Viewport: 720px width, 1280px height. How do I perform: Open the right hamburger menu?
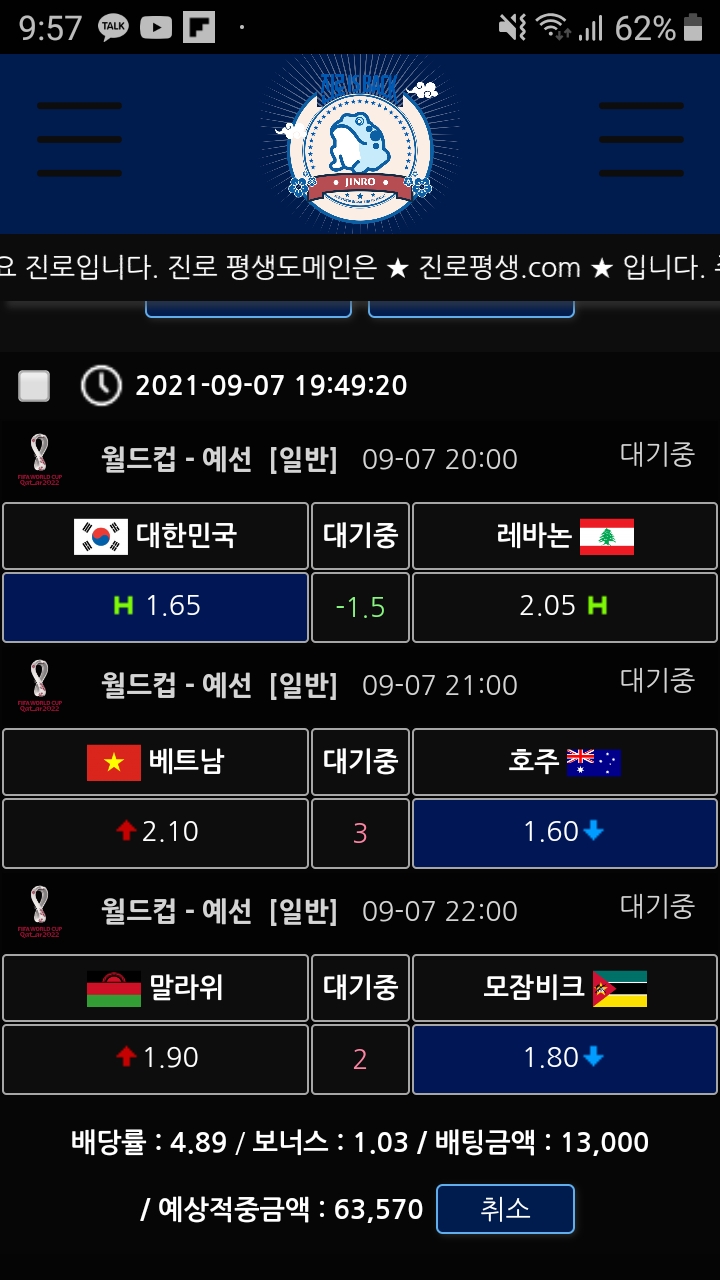click(641, 139)
